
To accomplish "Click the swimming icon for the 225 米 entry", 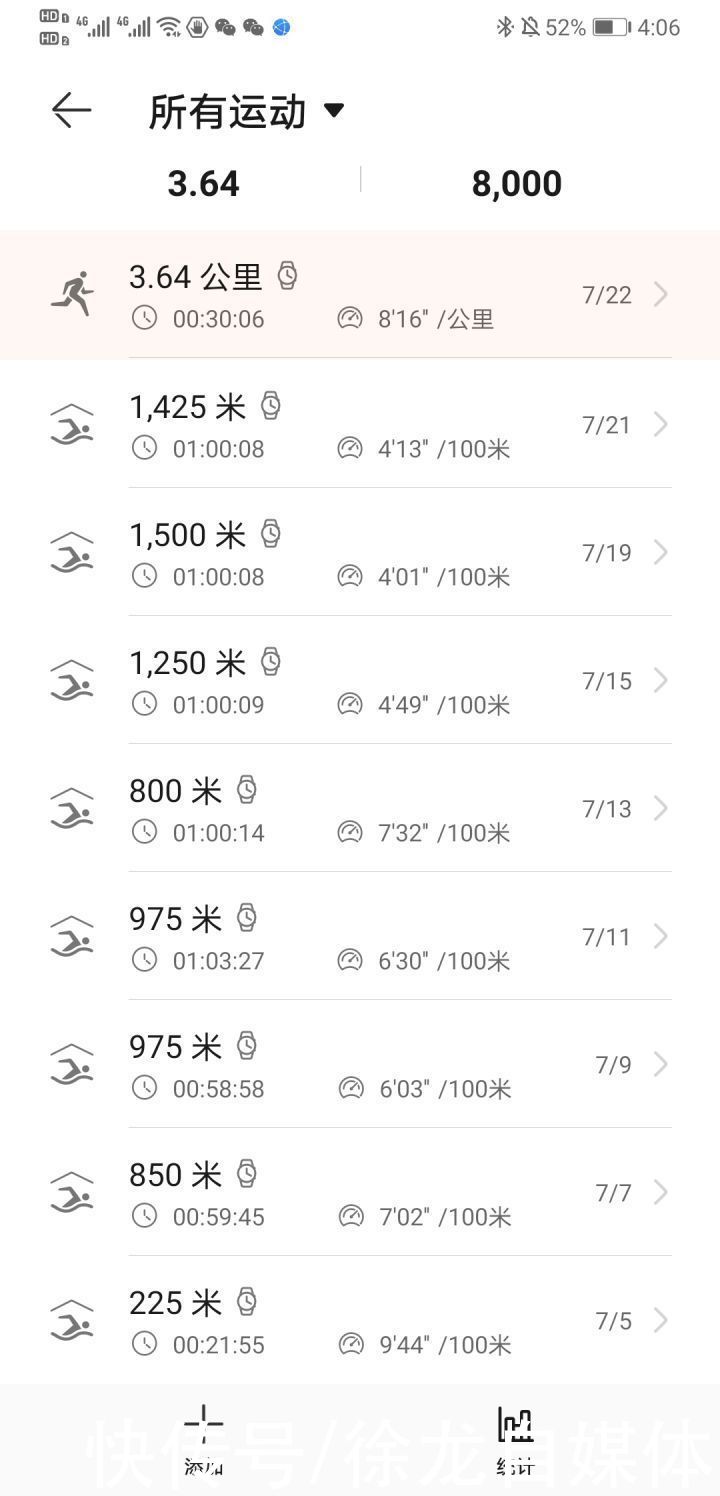I will pos(70,1318).
